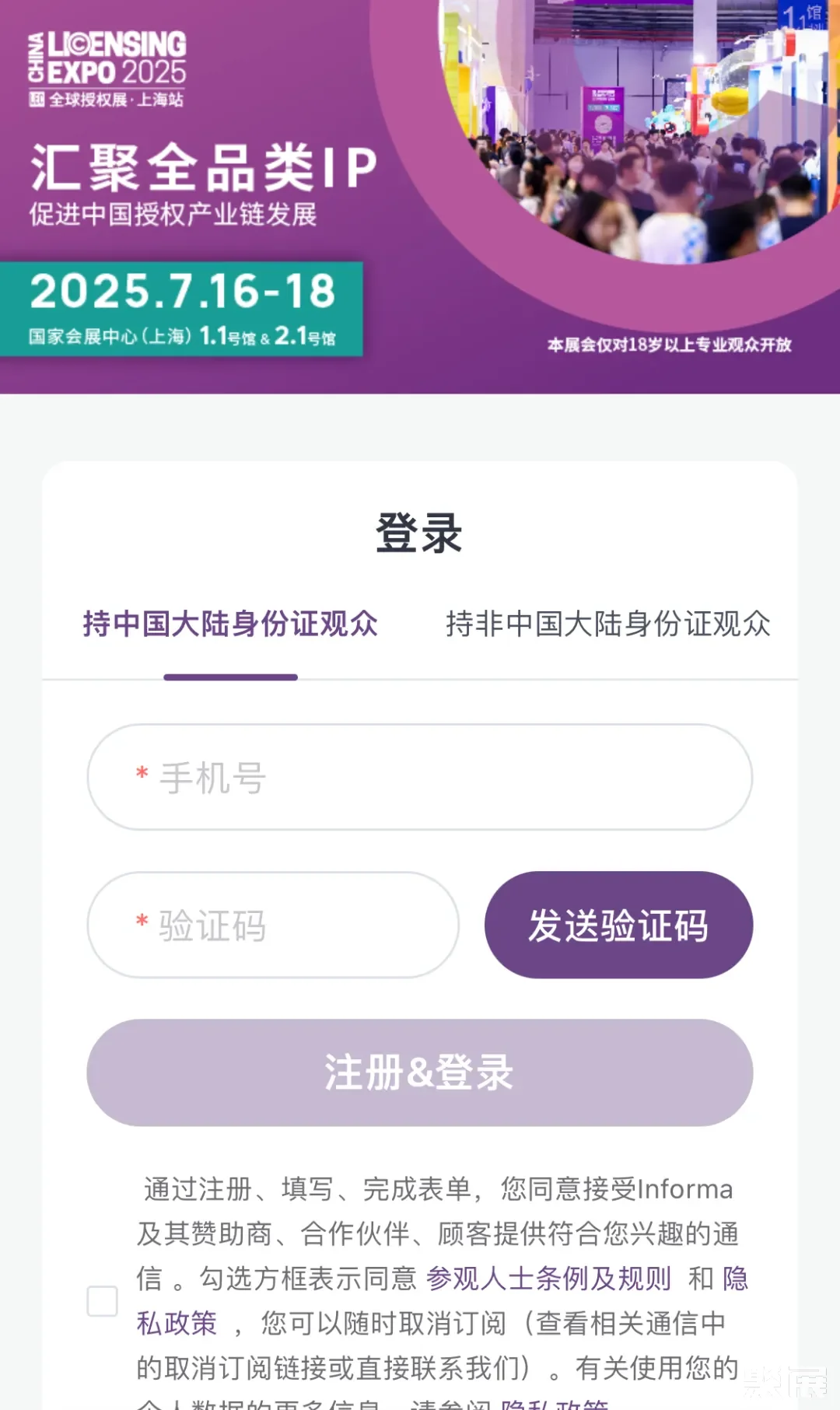Image resolution: width=840 pixels, height=1410 pixels.
Task: Tap the 发送验证码 button
Action: pyautogui.click(x=618, y=925)
